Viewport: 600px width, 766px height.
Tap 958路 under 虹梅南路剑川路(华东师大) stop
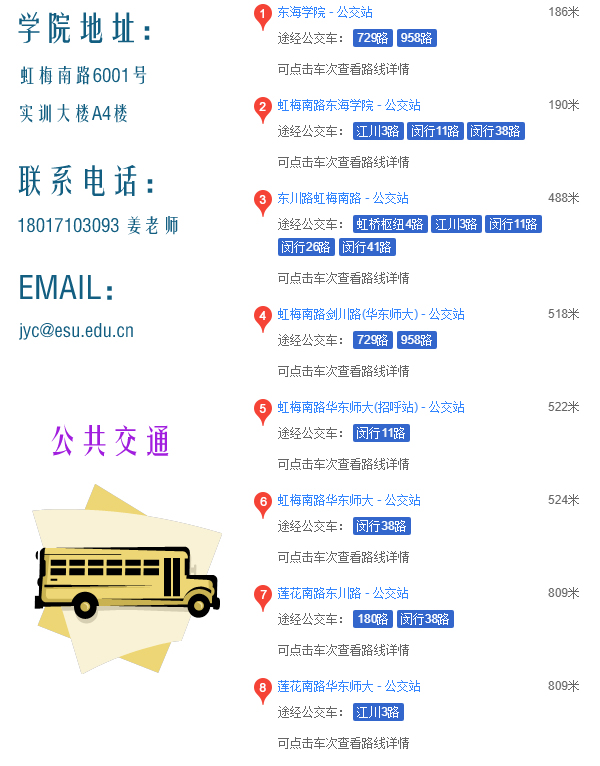coord(417,340)
